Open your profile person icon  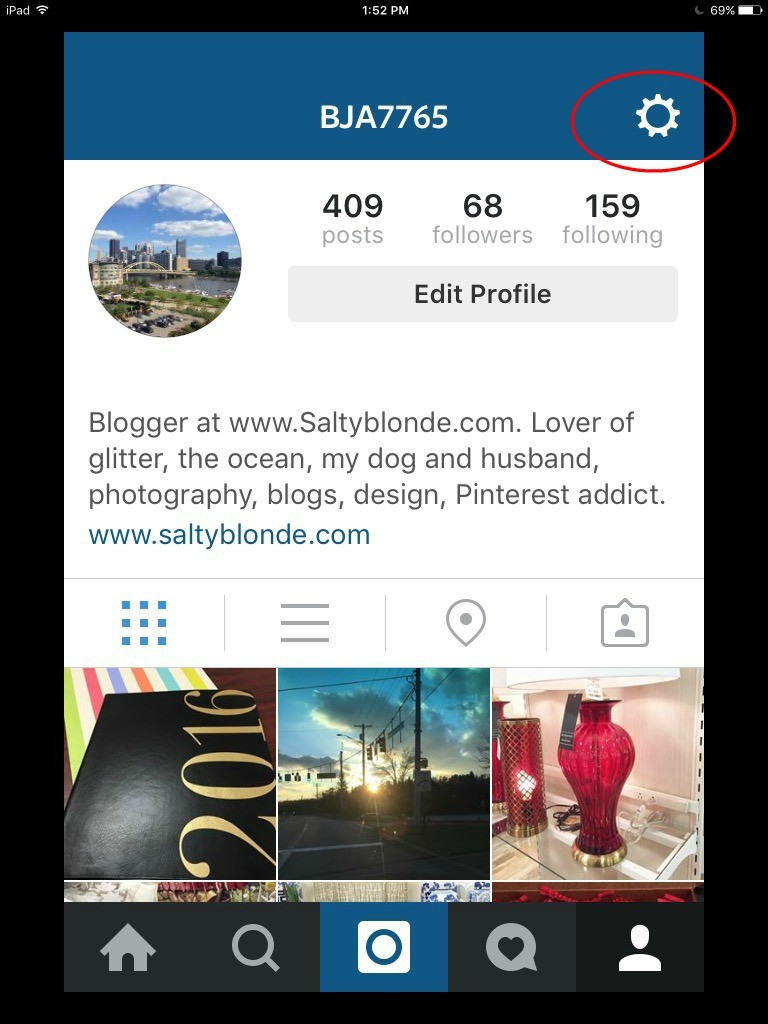pyautogui.click(x=640, y=945)
